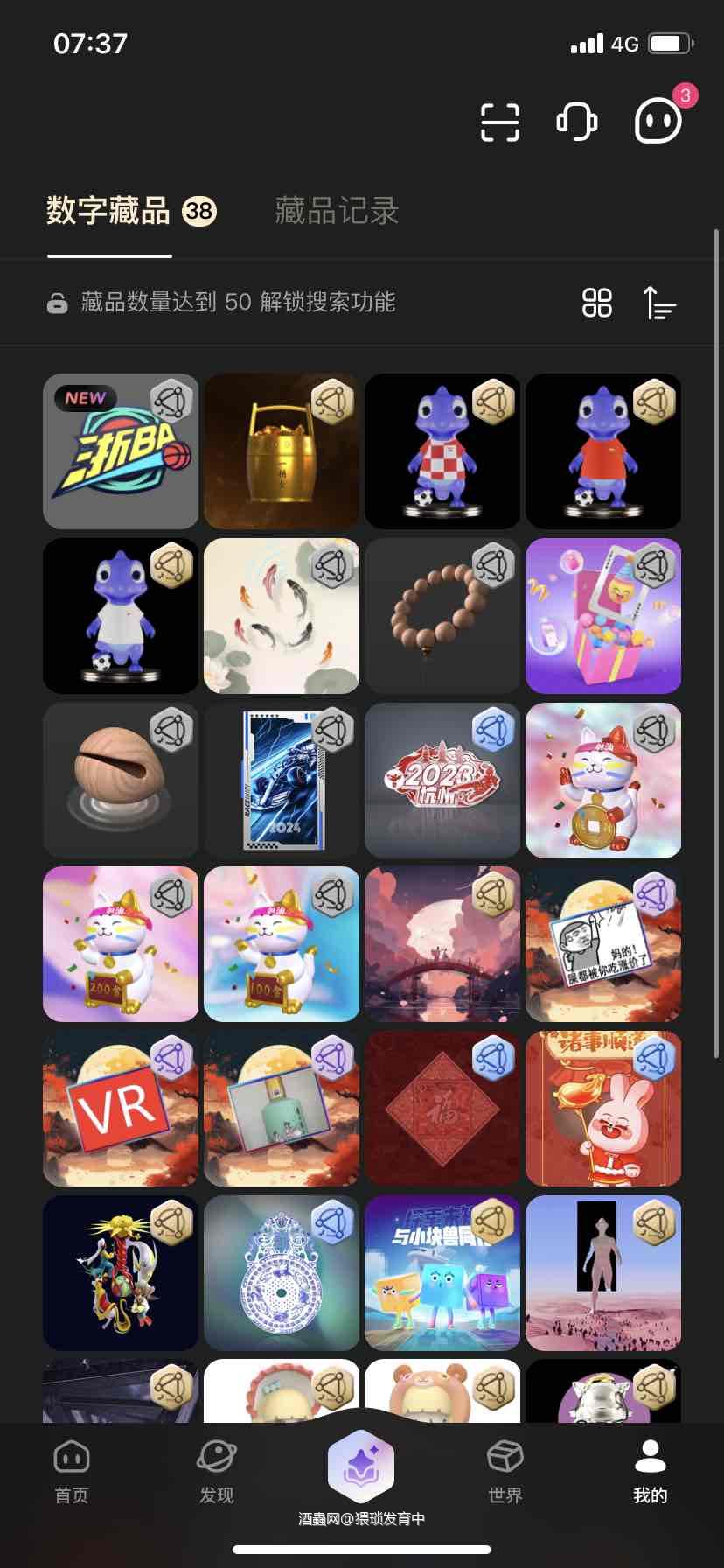Open the scan code icon
Viewport: 724px width, 1568px height.
coord(500,122)
